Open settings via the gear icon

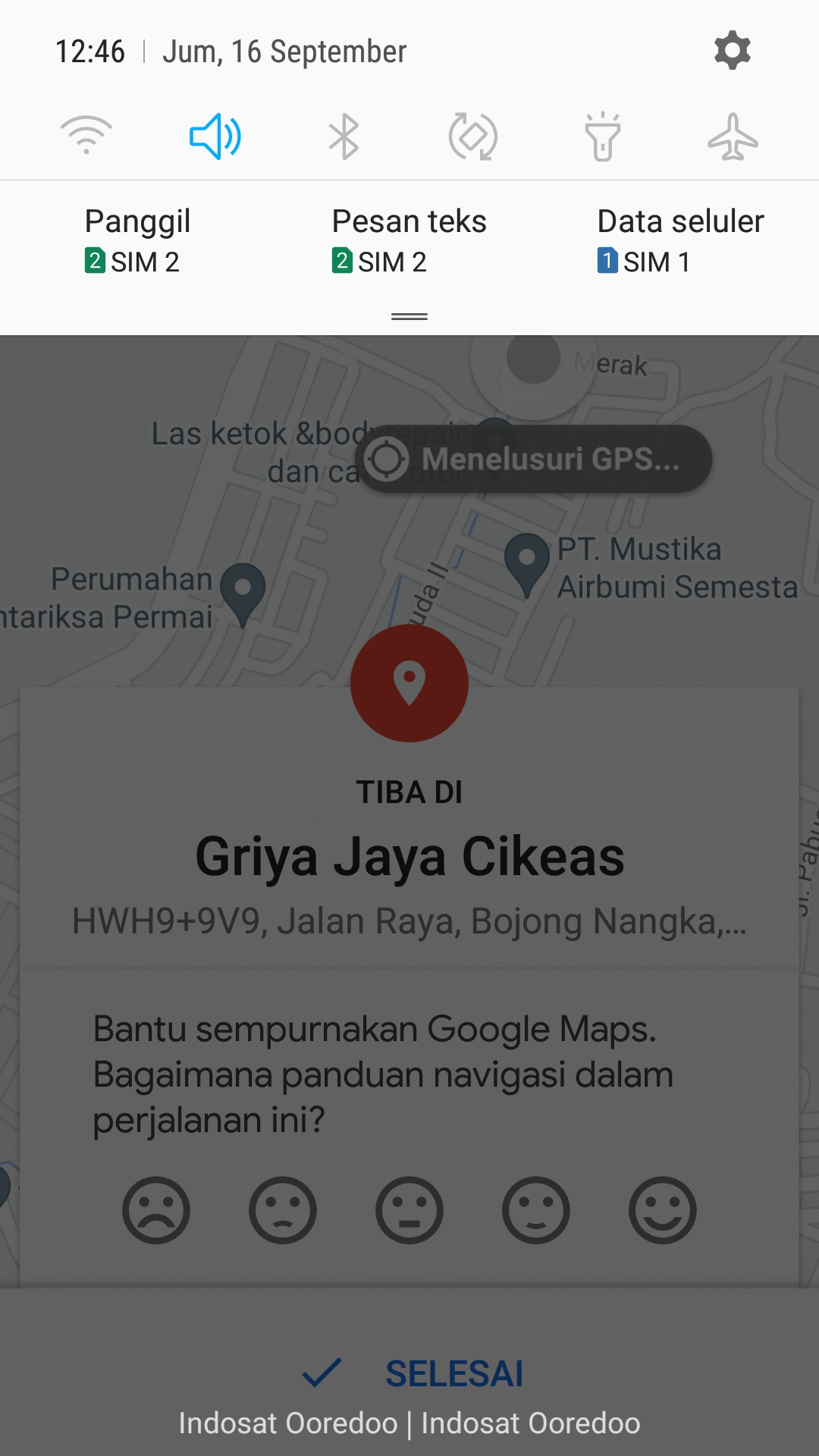[732, 51]
